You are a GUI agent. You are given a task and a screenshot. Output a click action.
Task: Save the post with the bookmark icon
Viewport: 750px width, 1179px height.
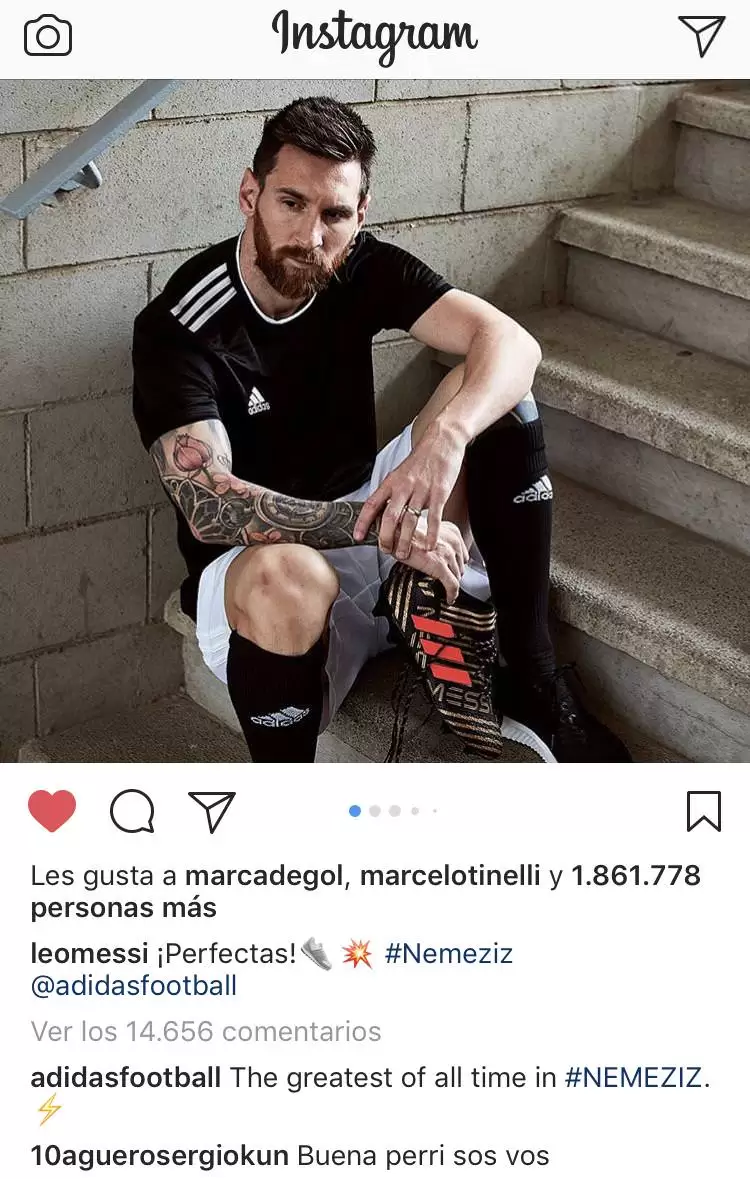pyautogui.click(x=704, y=811)
